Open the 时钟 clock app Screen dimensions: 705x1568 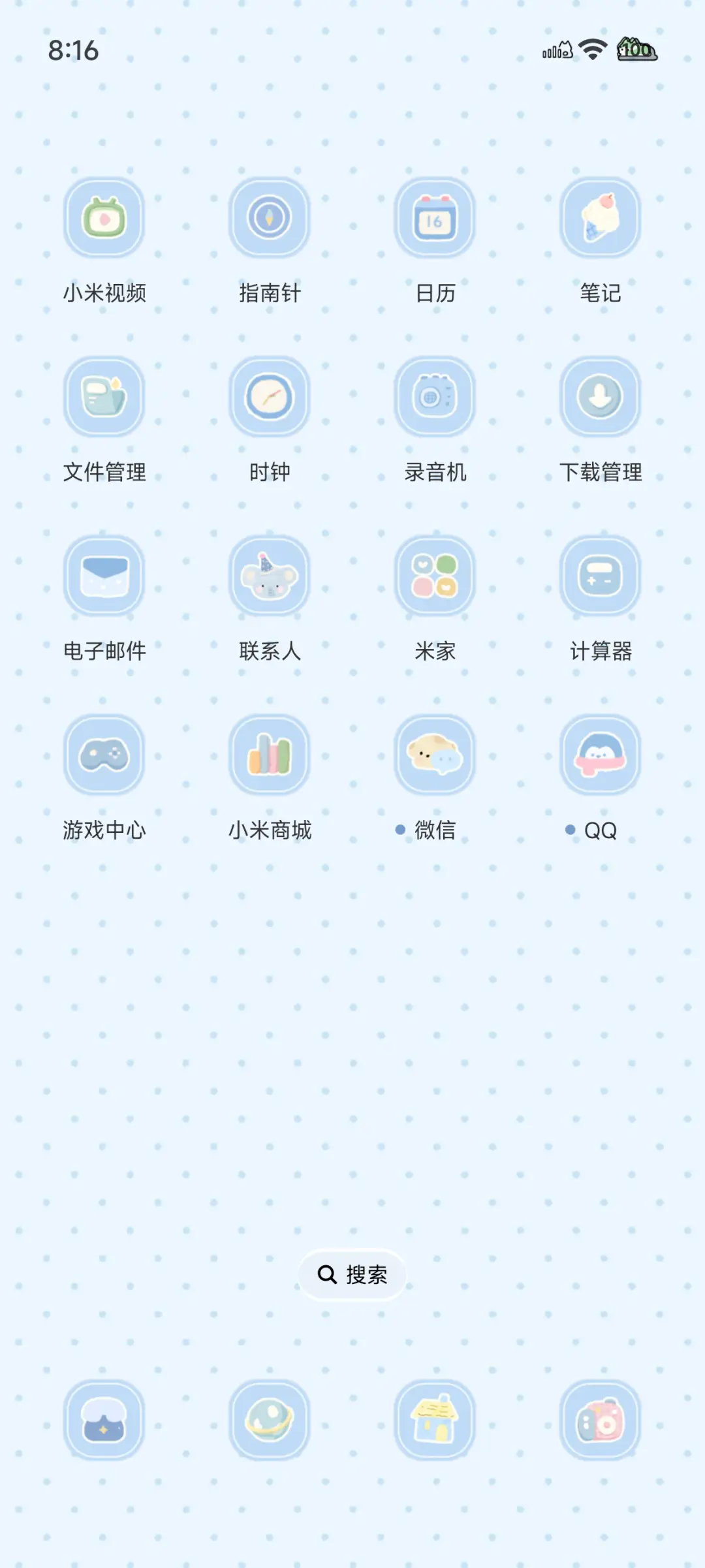[270, 398]
